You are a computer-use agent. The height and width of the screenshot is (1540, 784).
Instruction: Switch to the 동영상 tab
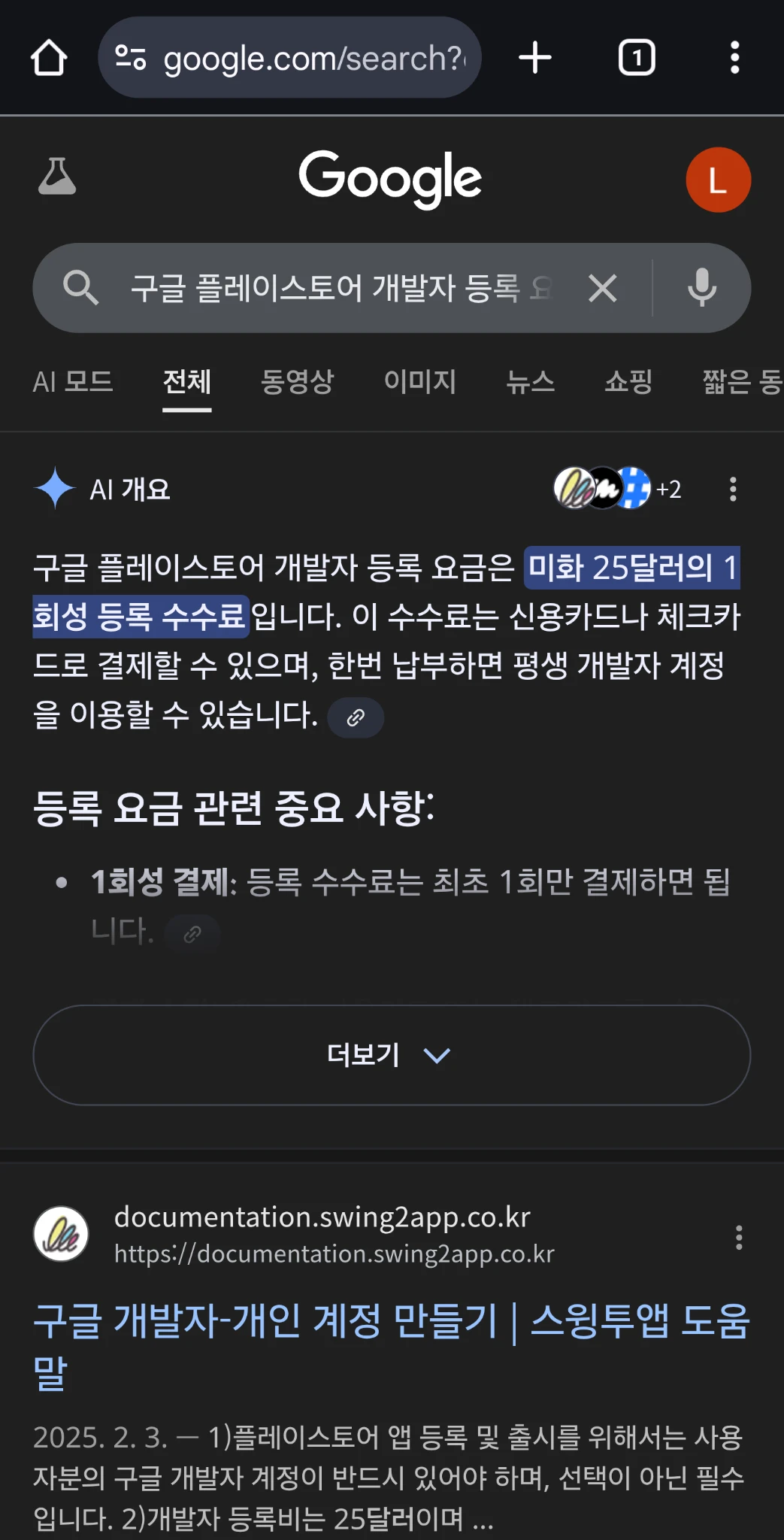click(x=297, y=382)
